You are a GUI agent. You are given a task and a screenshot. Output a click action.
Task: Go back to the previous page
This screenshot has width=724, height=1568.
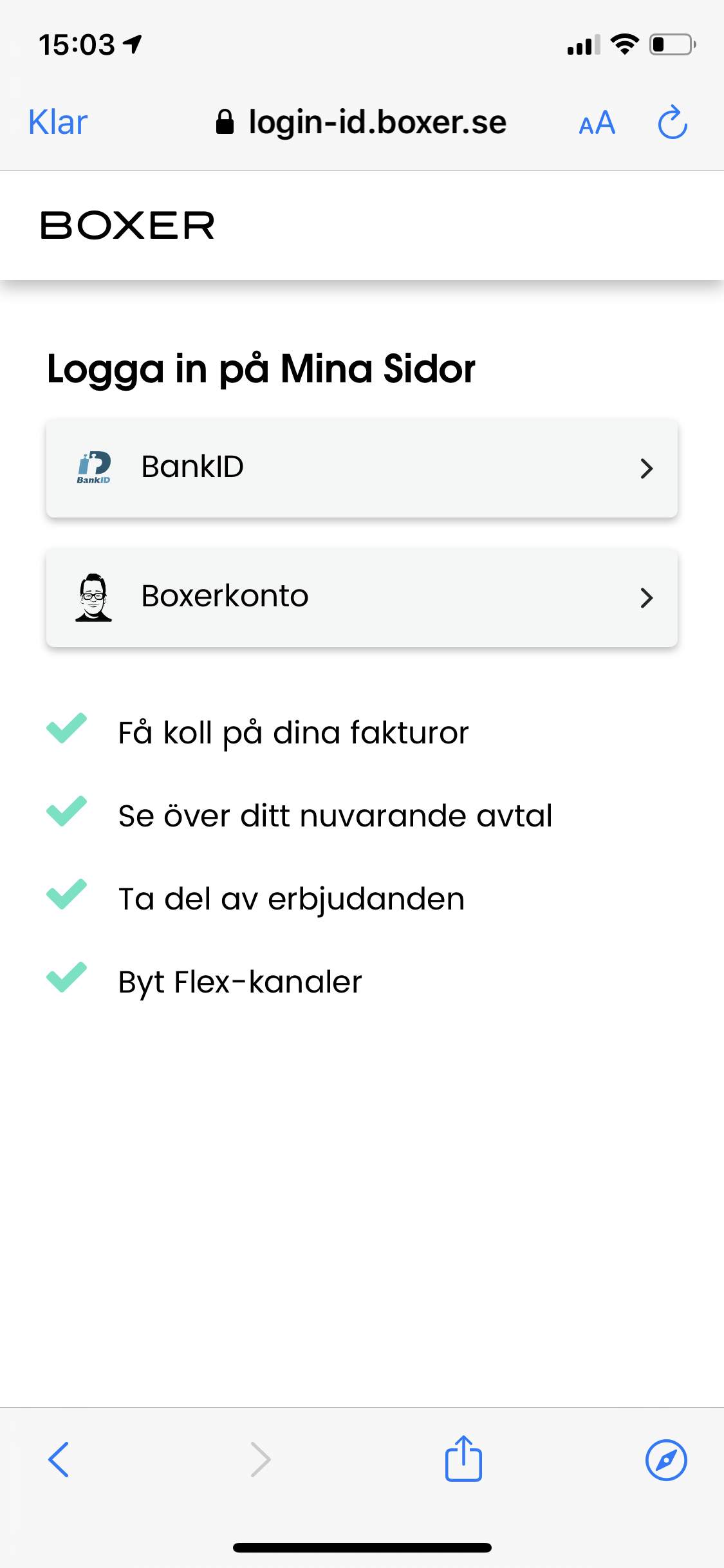[x=59, y=1459]
